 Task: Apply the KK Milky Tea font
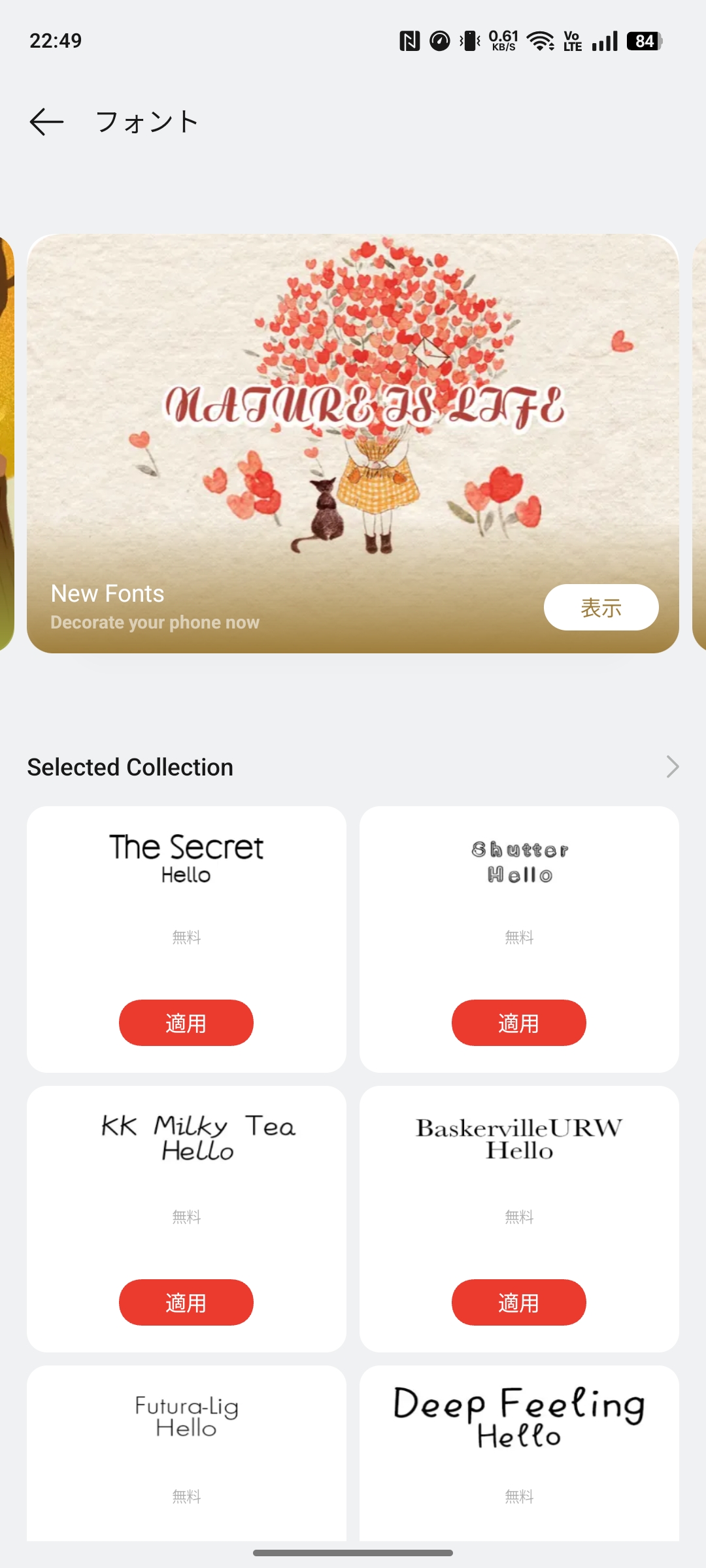[186, 1302]
